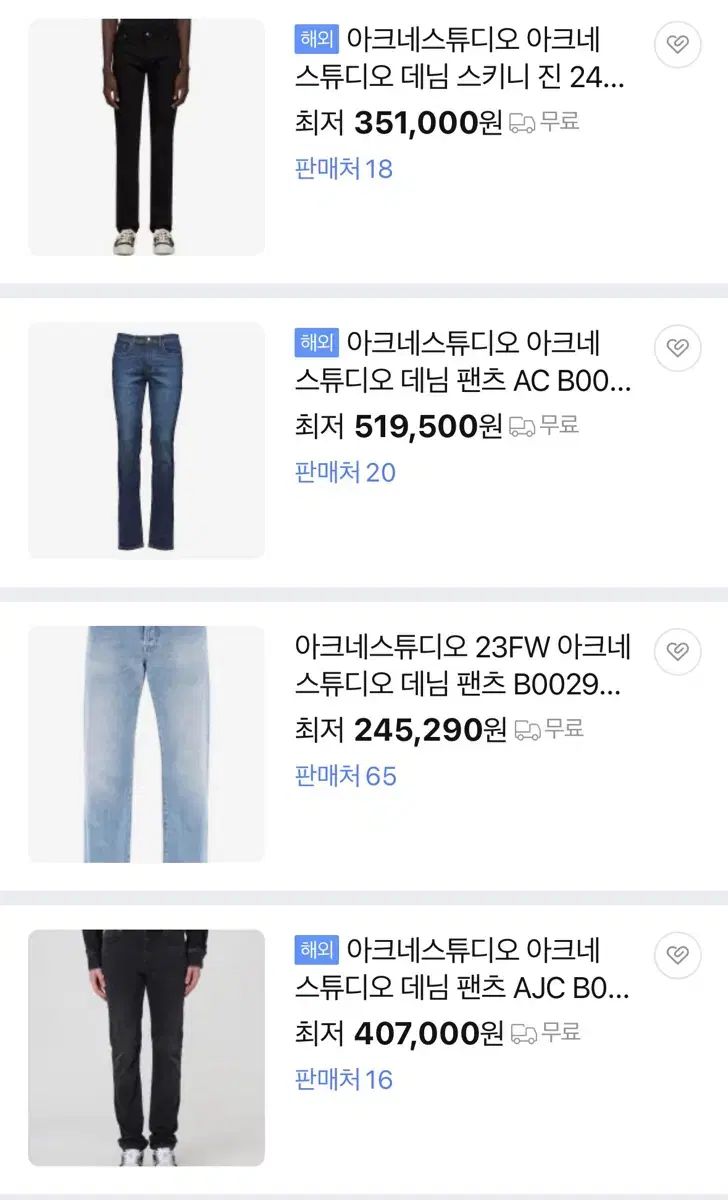Like the 245,290원 23FW denim pants
The width and height of the screenshot is (728, 1200).
pyautogui.click(x=677, y=651)
